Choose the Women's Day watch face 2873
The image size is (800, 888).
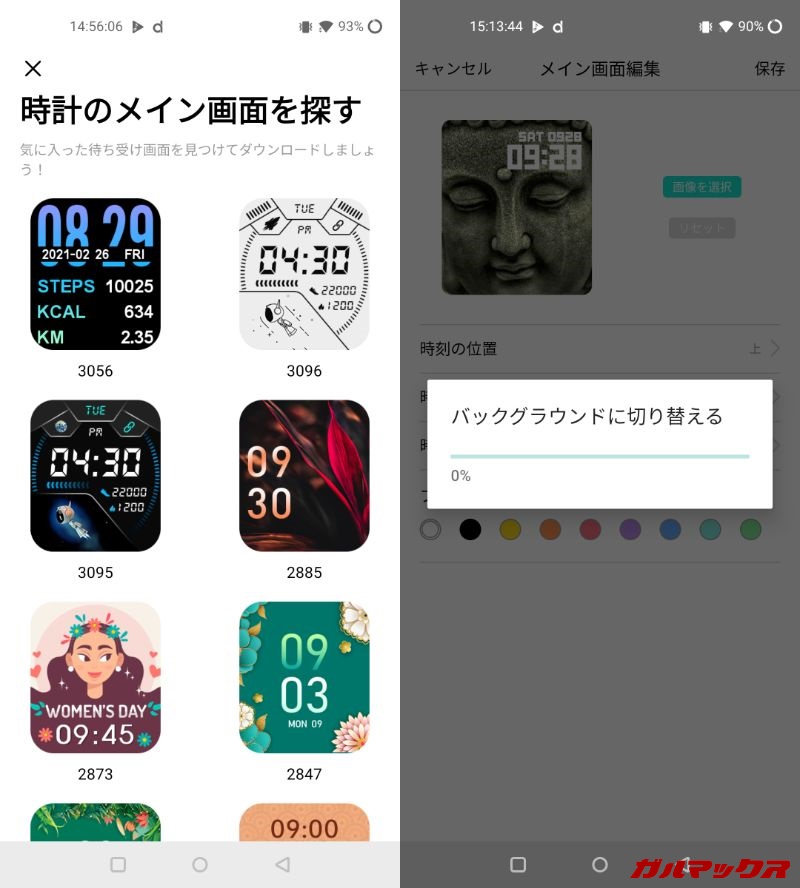(95, 677)
